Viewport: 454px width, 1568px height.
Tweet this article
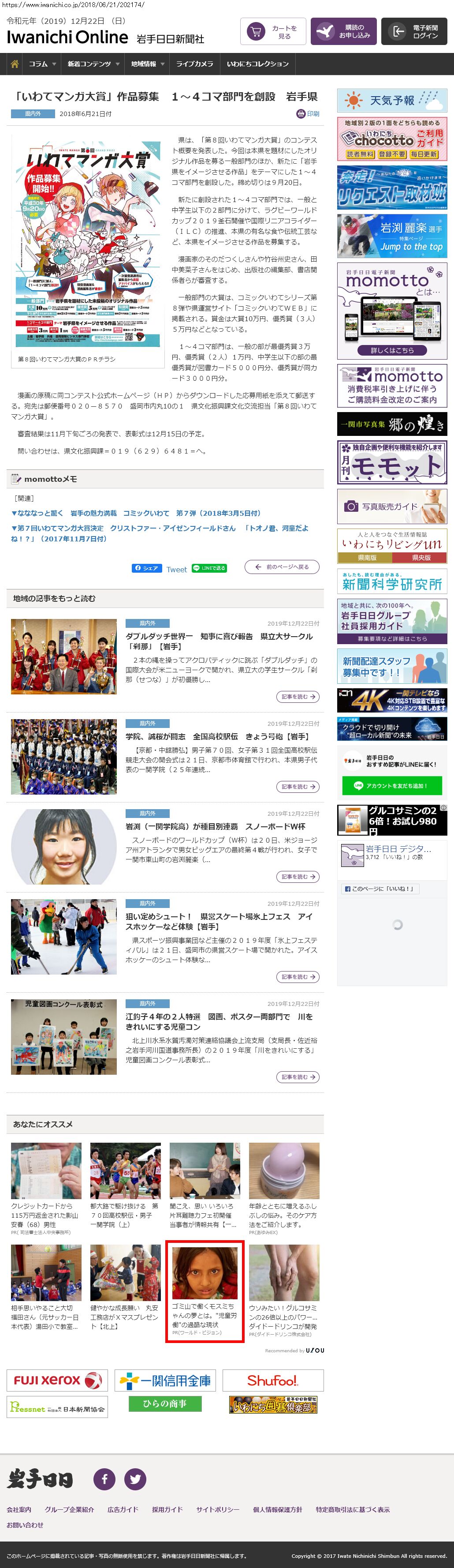[176, 569]
